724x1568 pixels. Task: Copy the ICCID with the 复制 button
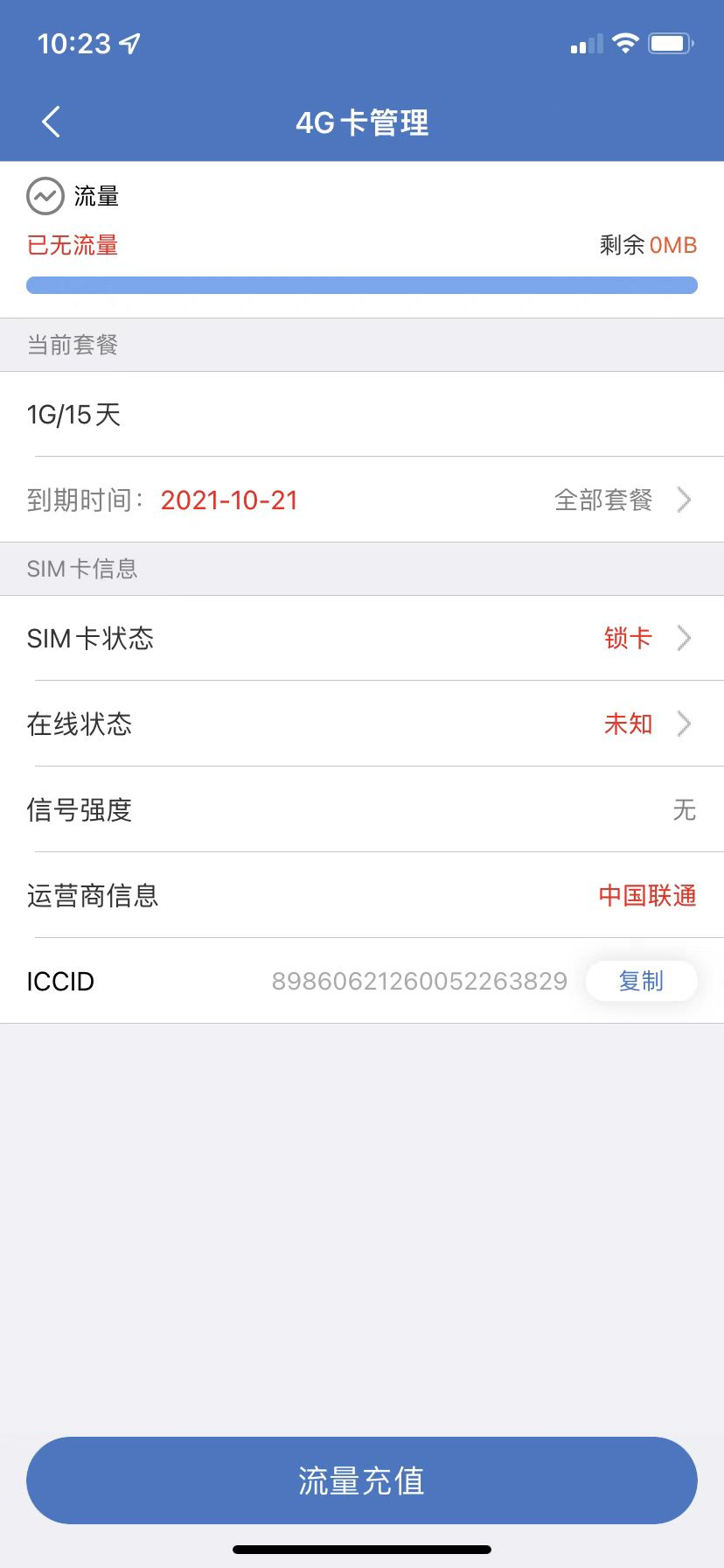click(642, 981)
